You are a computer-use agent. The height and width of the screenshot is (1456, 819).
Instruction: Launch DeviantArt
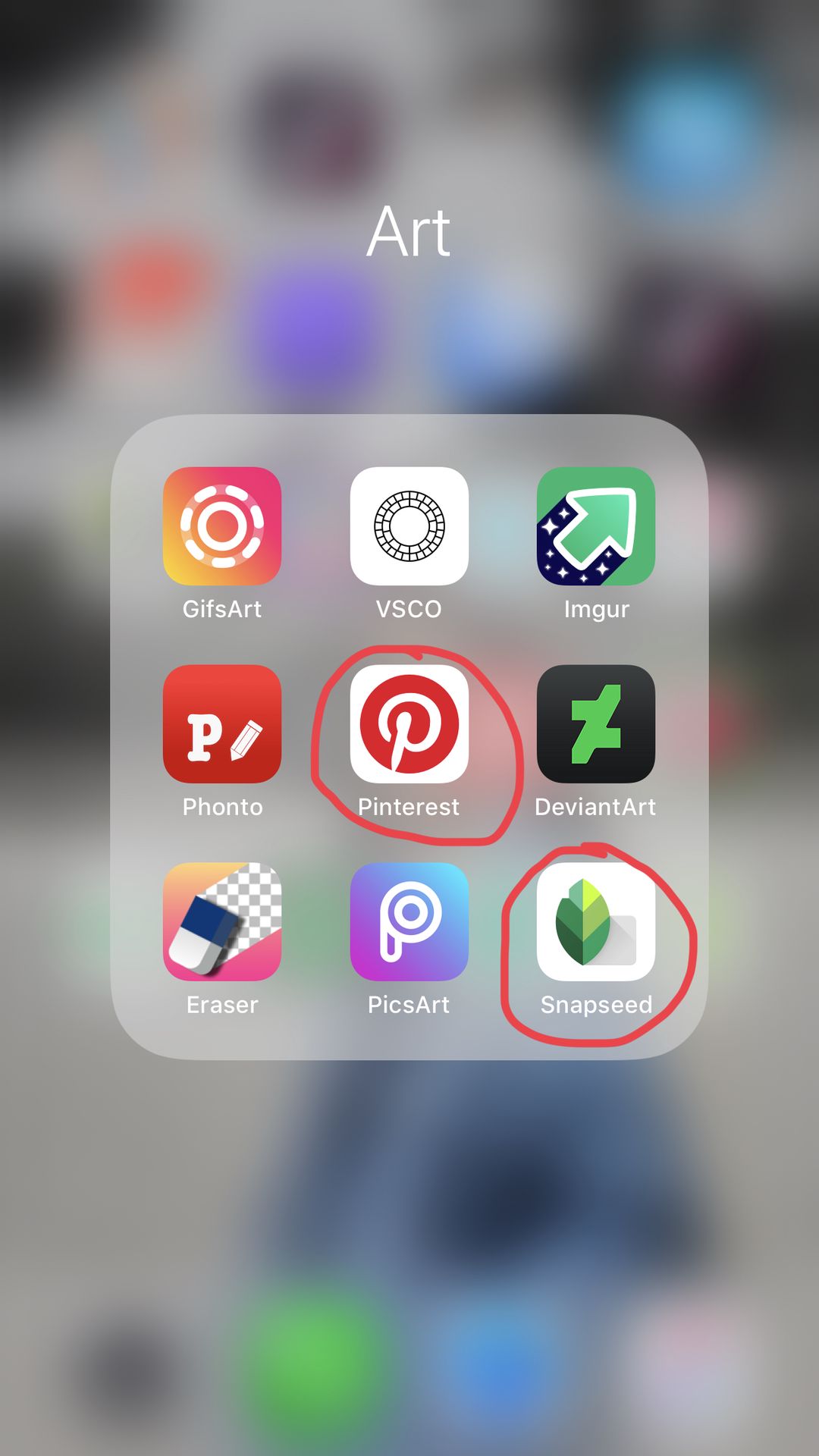point(596,724)
